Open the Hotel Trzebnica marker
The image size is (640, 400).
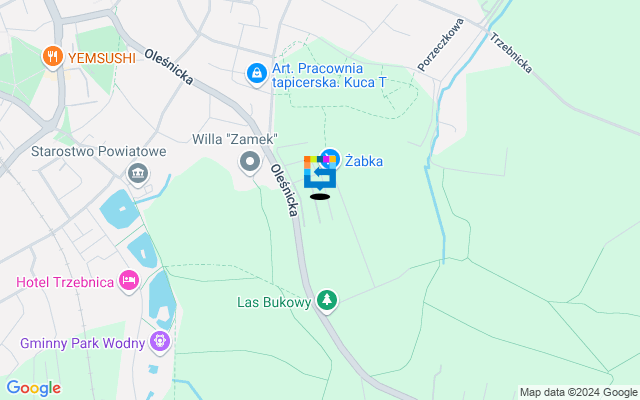pos(128,281)
